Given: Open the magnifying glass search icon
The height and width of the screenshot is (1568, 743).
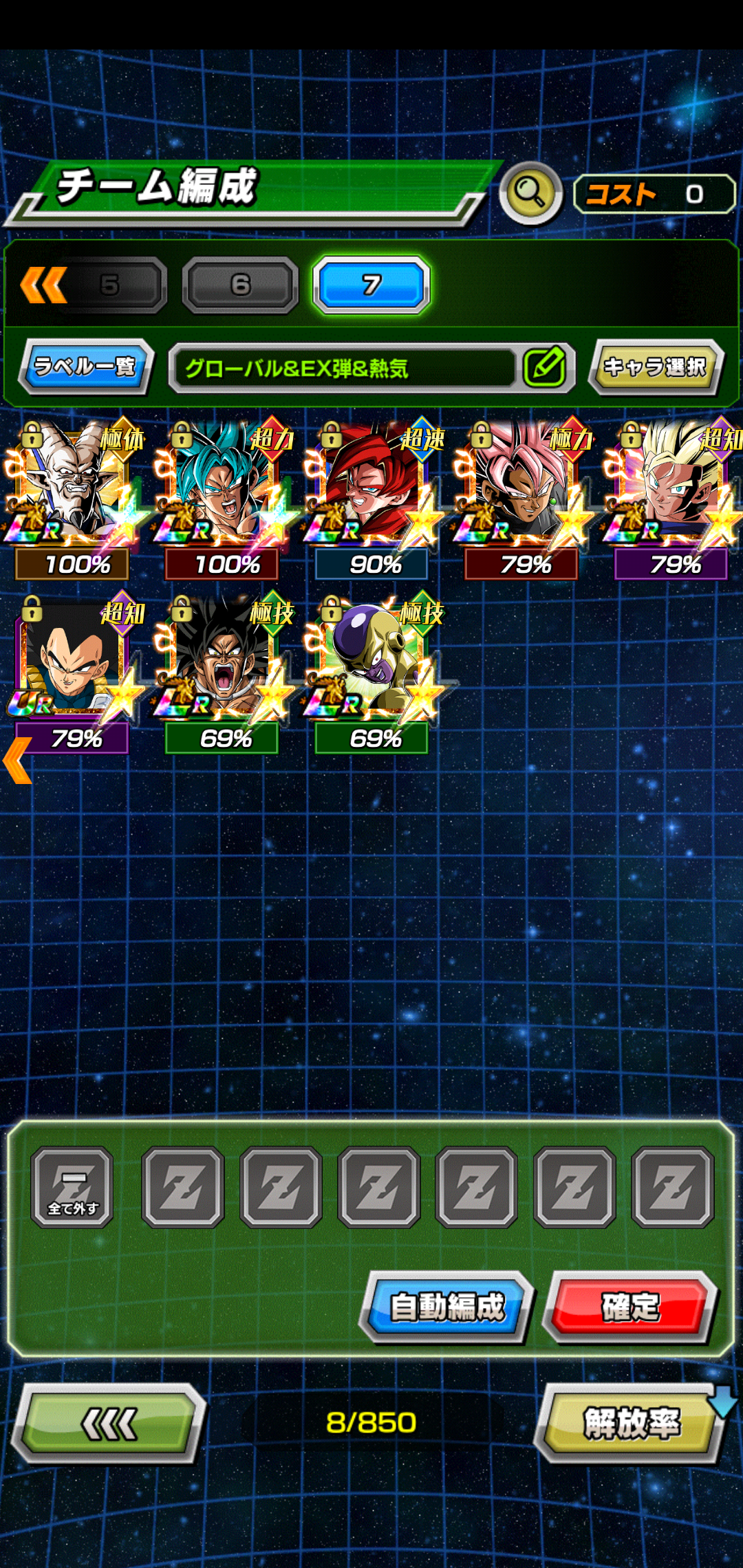Looking at the screenshot, I should click(x=530, y=194).
